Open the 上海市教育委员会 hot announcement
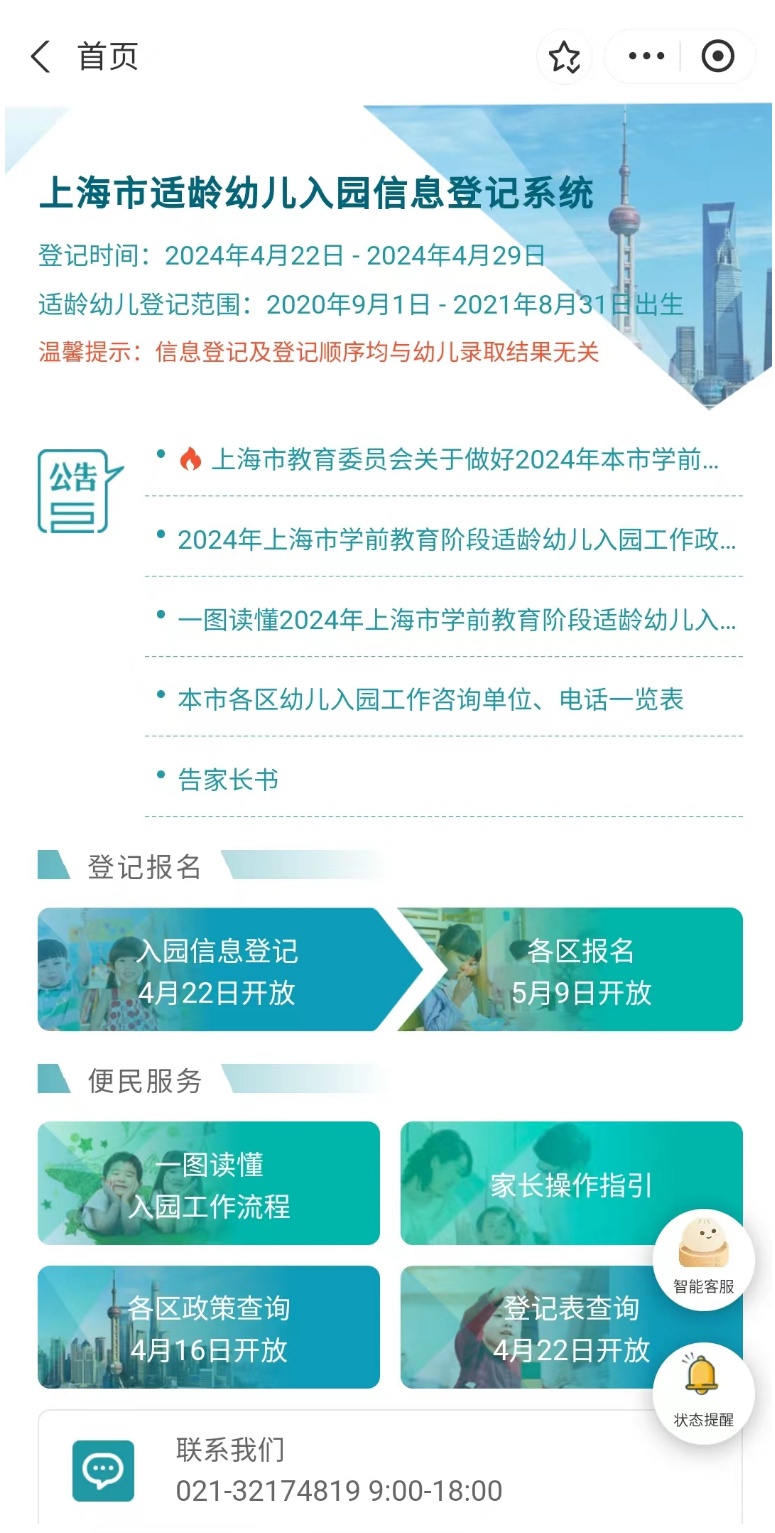The width and height of the screenshot is (775, 1533). tap(464, 460)
